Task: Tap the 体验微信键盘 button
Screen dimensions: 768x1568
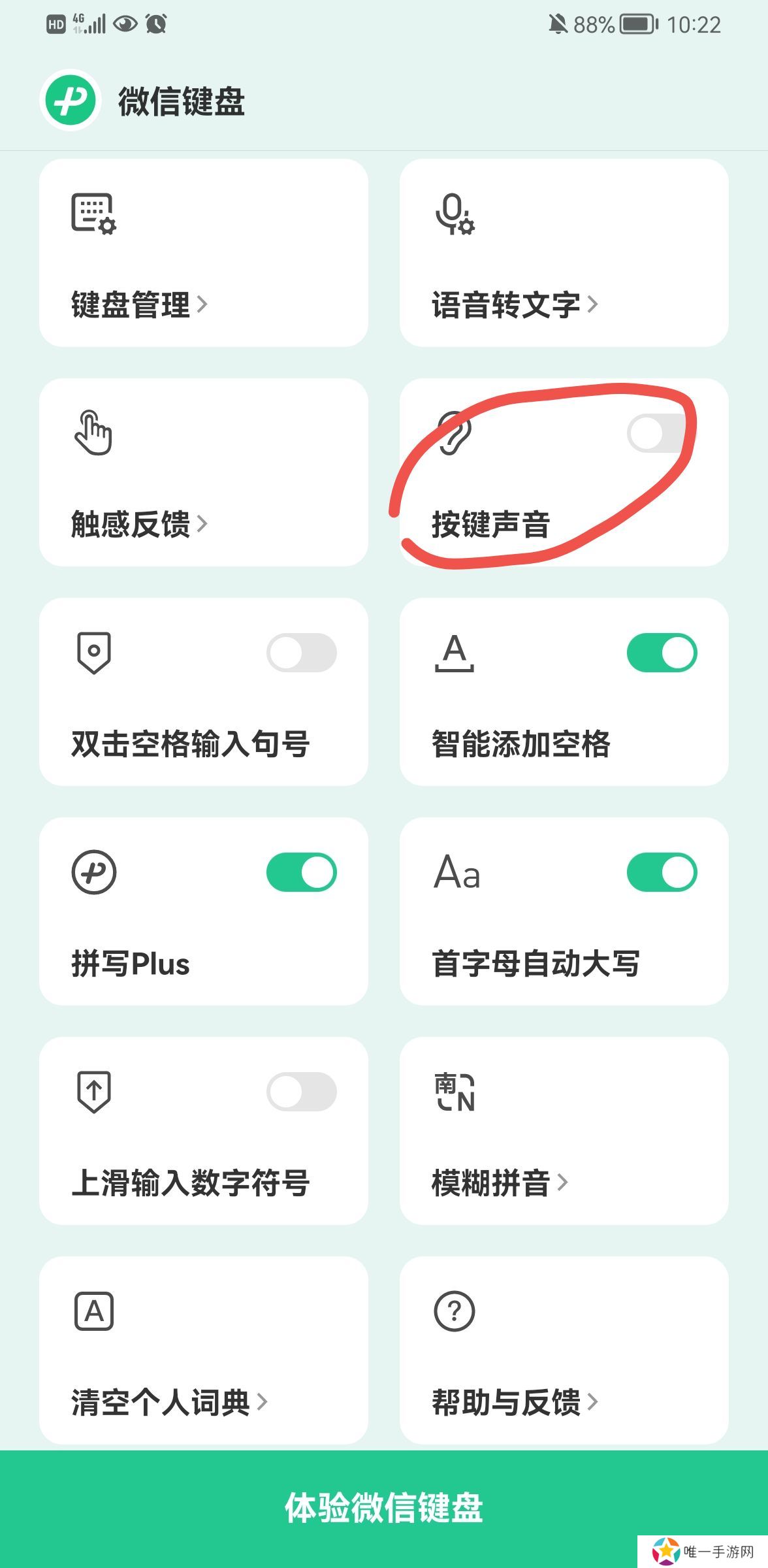Action: tap(384, 1509)
